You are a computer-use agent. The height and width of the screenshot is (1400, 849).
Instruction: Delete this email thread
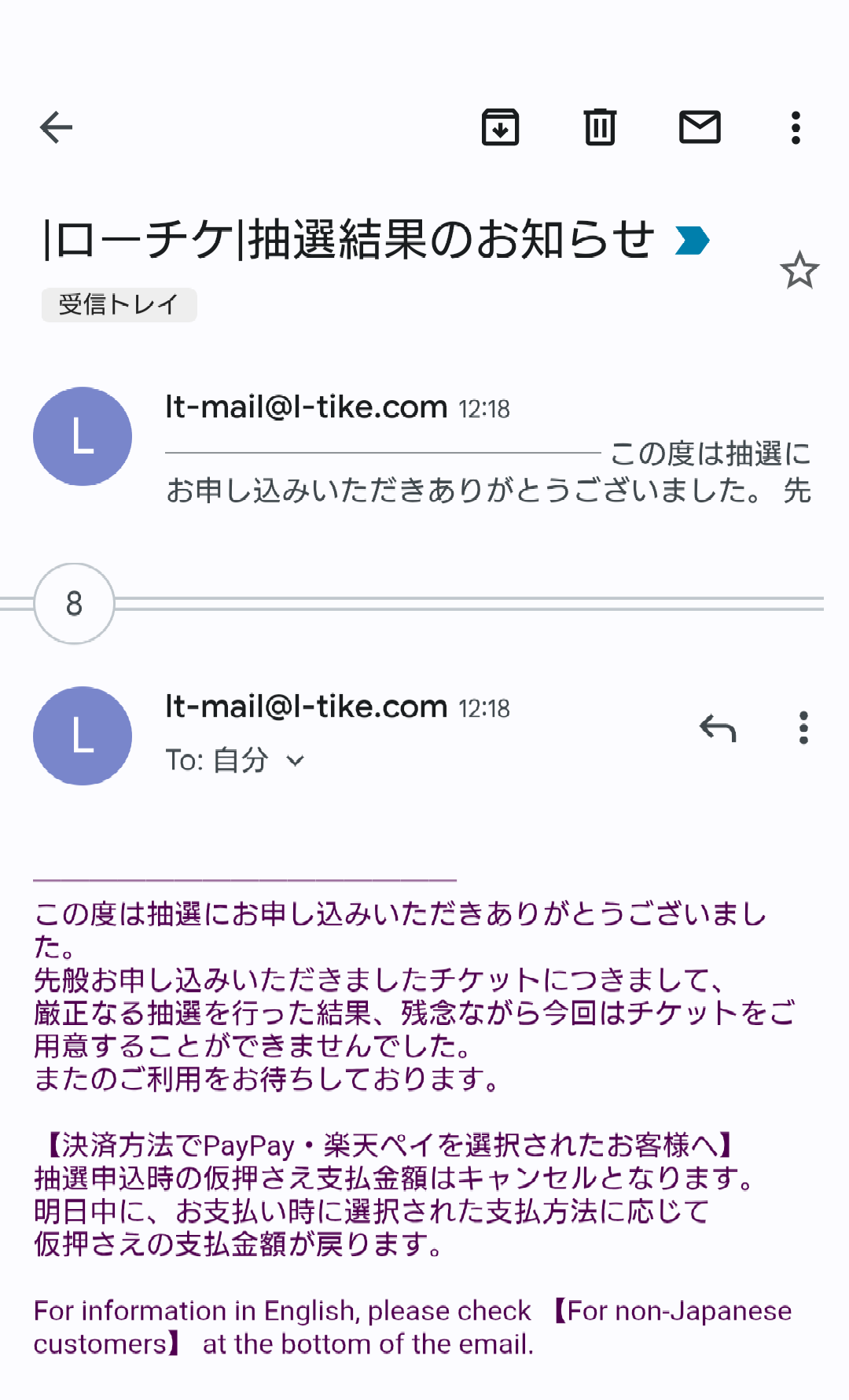coord(600,127)
